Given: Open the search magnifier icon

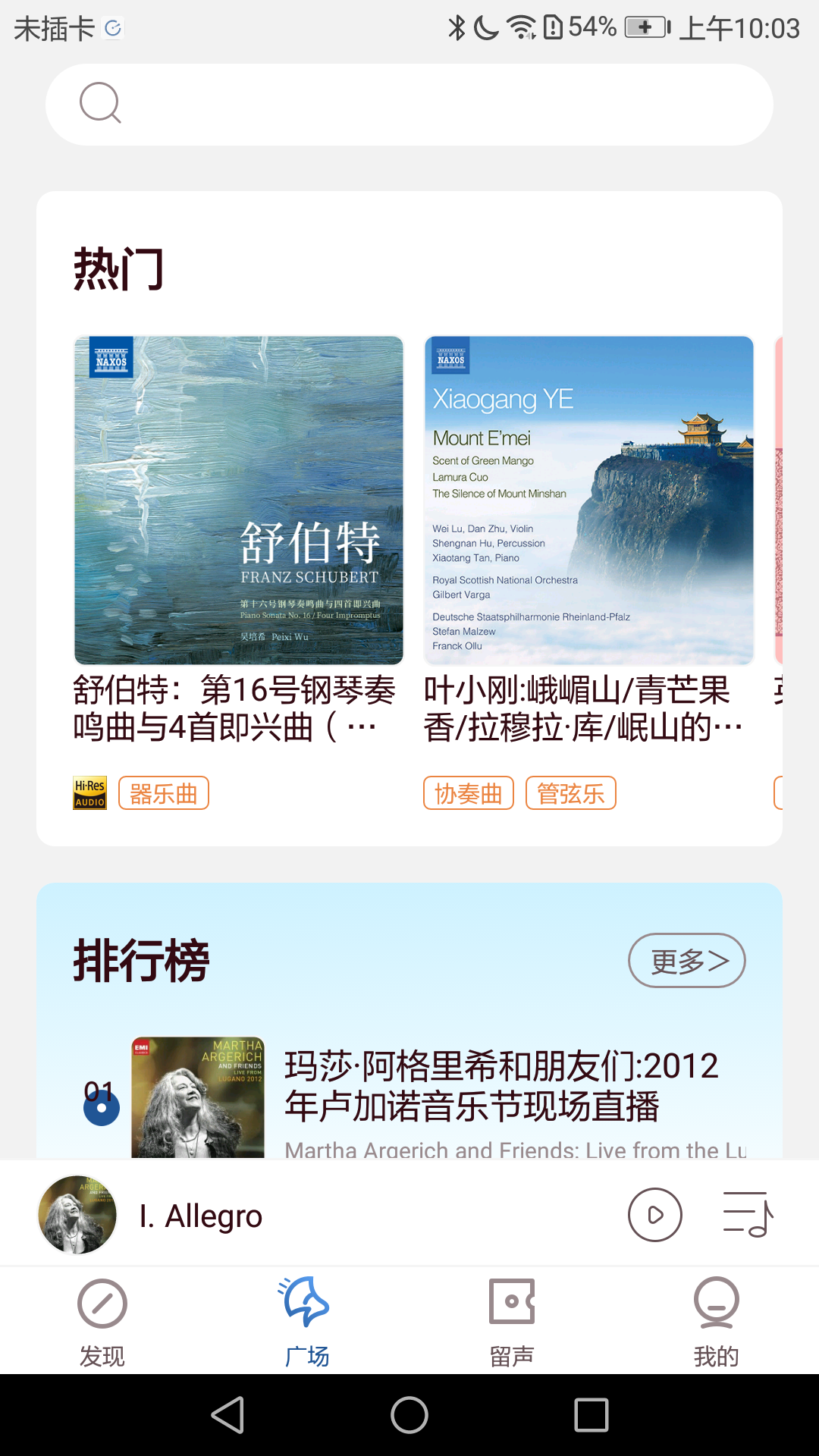Looking at the screenshot, I should point(101,104).
